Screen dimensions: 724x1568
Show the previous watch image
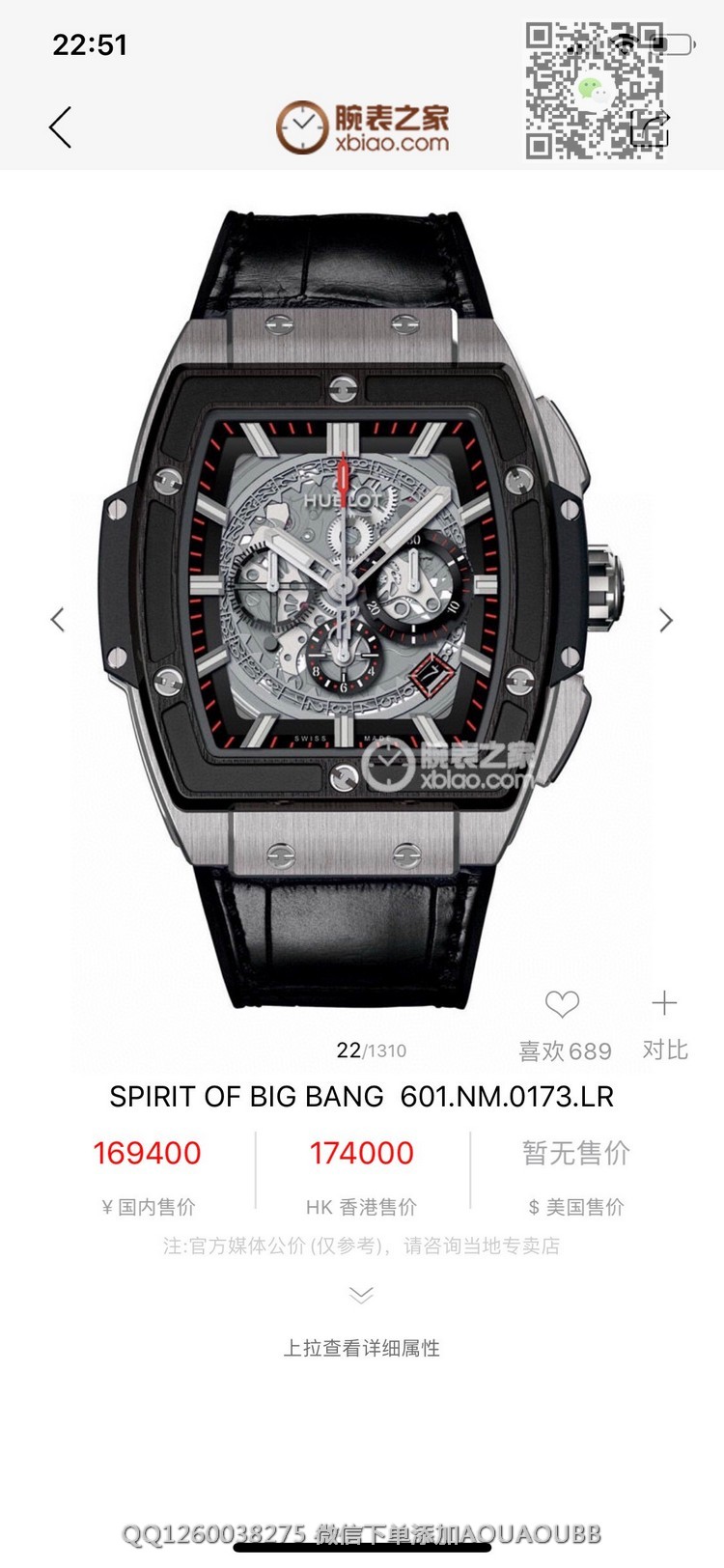click(58, 620)
